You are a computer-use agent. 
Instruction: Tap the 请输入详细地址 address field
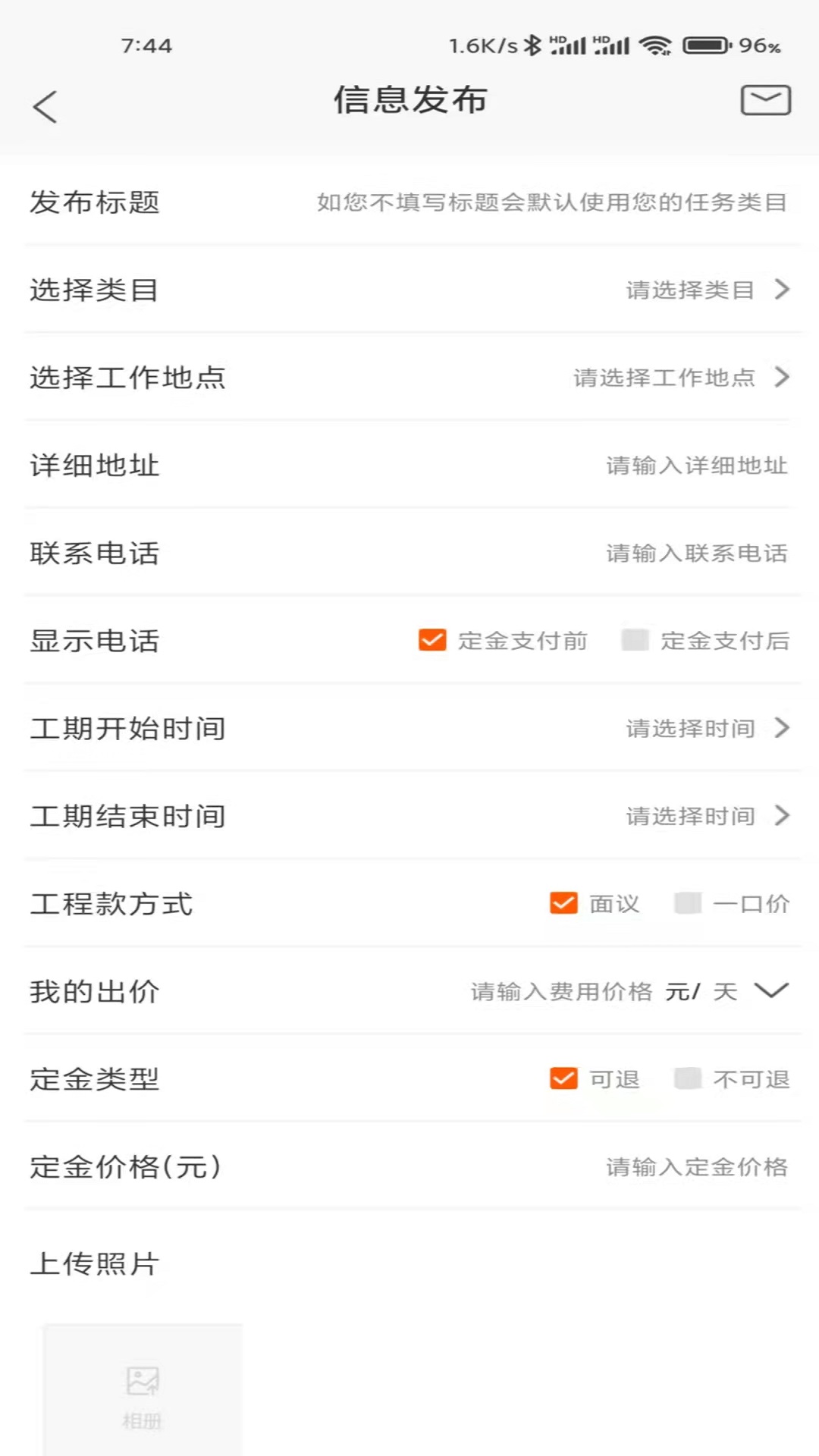pos(696,466)
